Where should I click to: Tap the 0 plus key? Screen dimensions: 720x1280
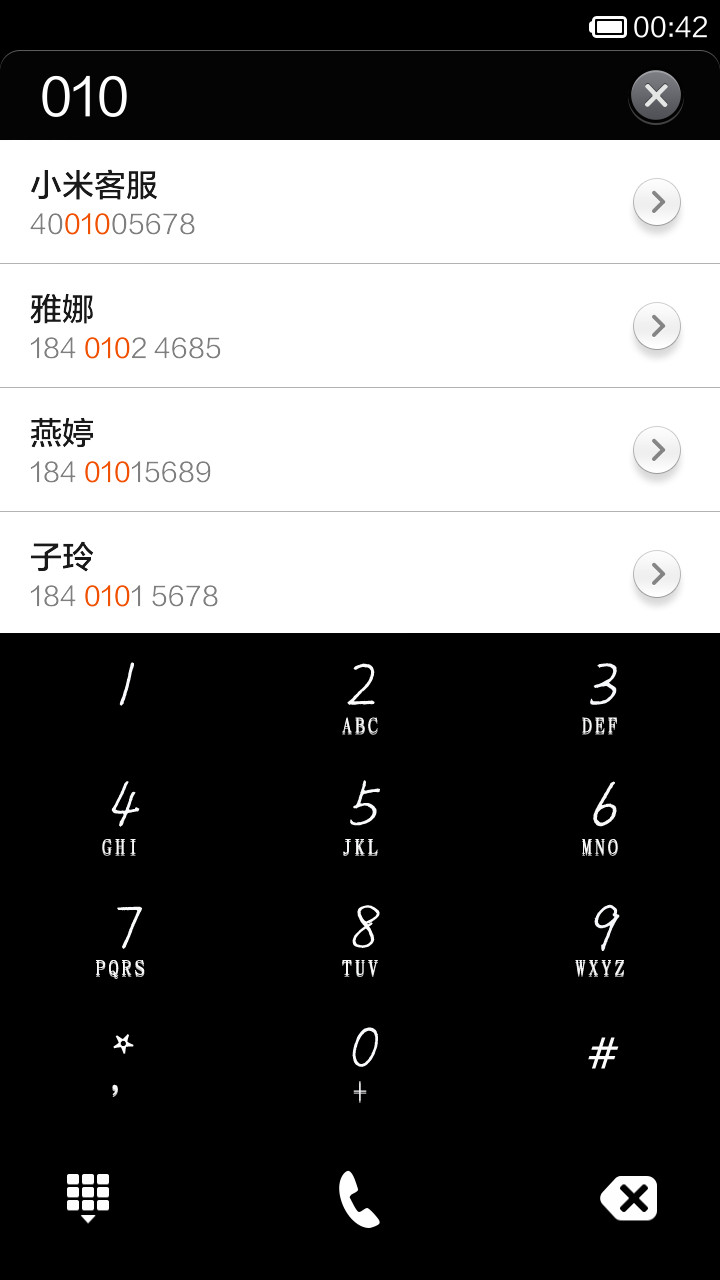click(x=360, y=1062)
